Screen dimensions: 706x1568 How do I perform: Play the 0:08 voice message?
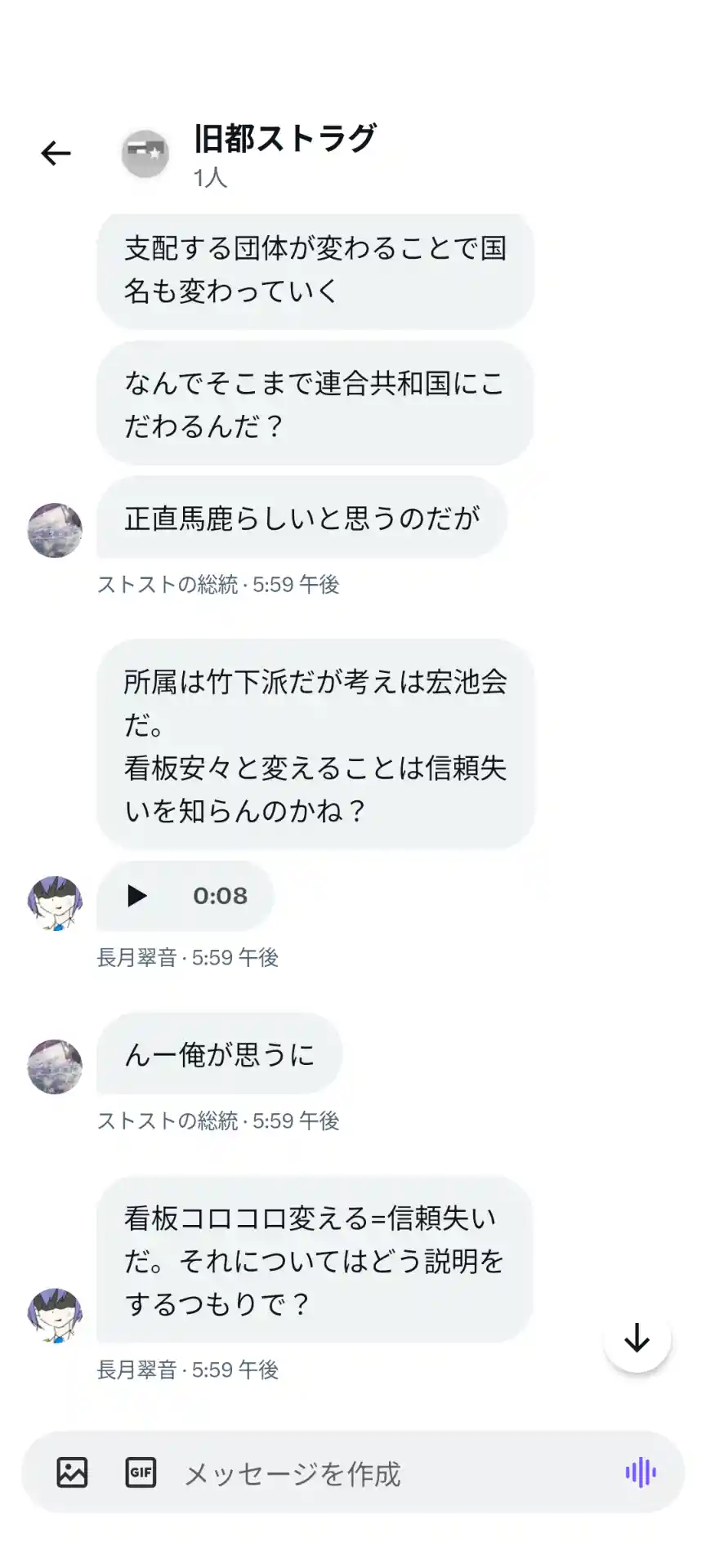tap(137, 896)
